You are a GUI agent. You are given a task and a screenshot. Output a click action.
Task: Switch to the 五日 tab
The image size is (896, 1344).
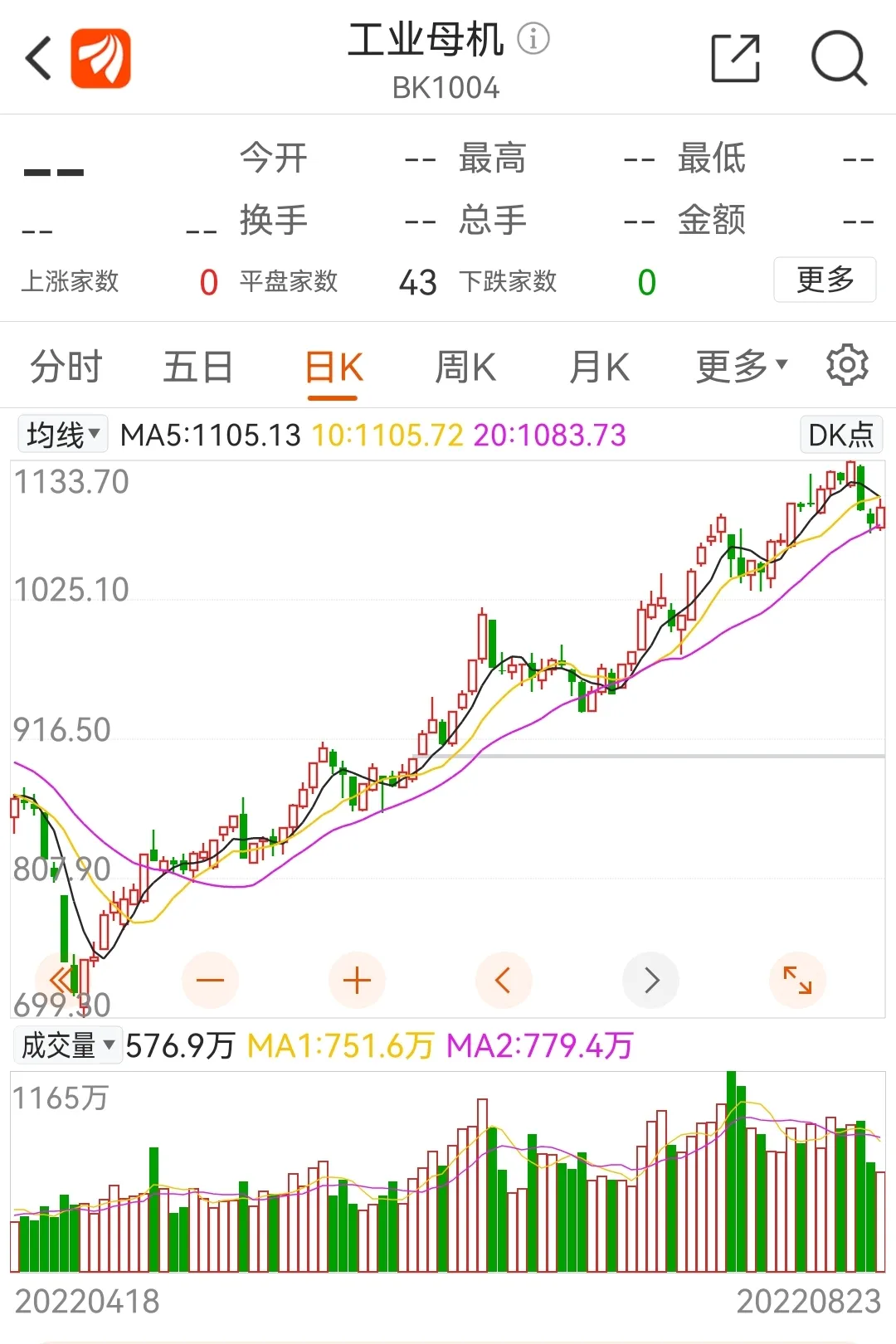tap(198, 367)
